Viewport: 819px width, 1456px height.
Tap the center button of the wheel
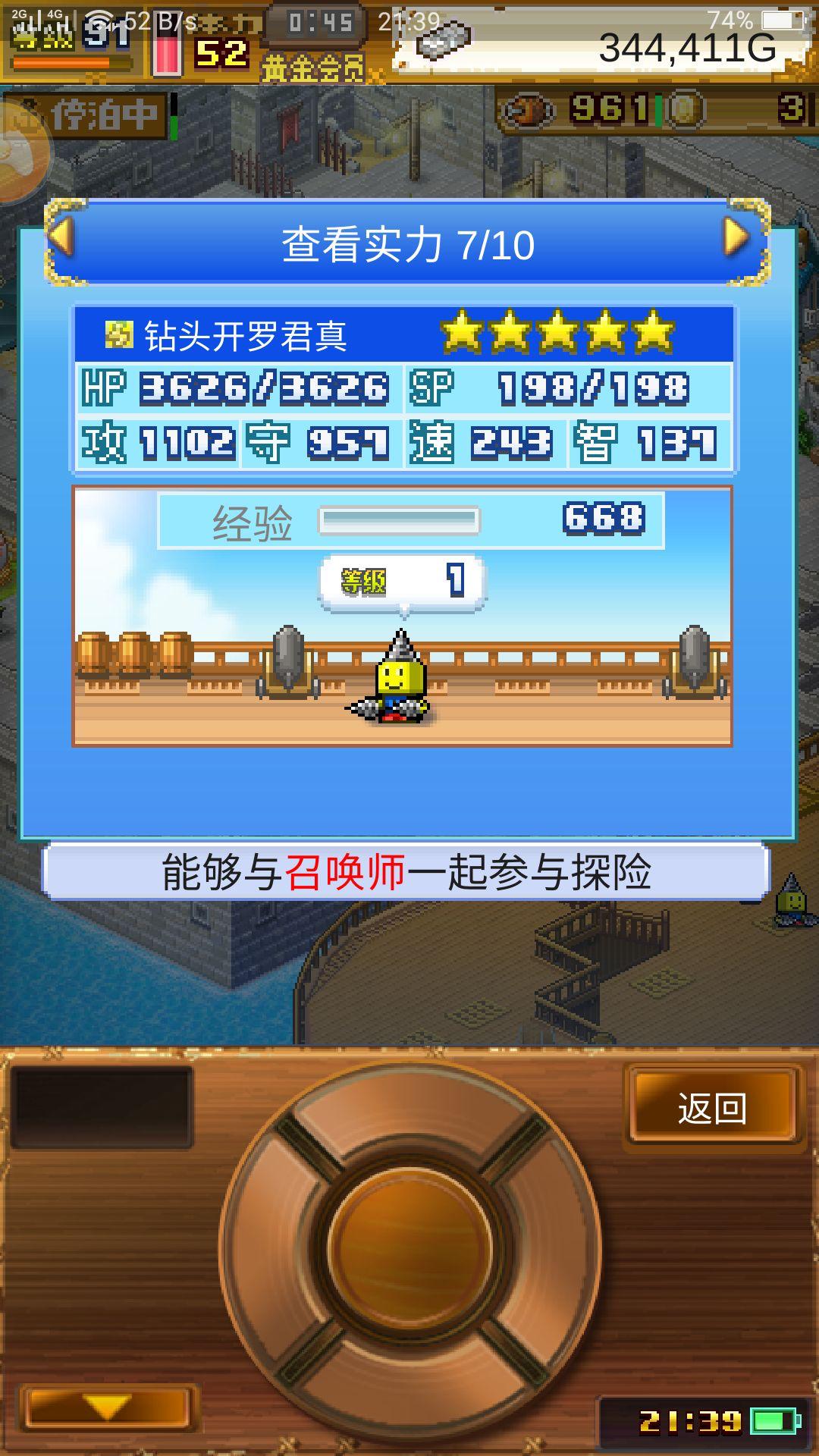click(x=410, y=1249)
